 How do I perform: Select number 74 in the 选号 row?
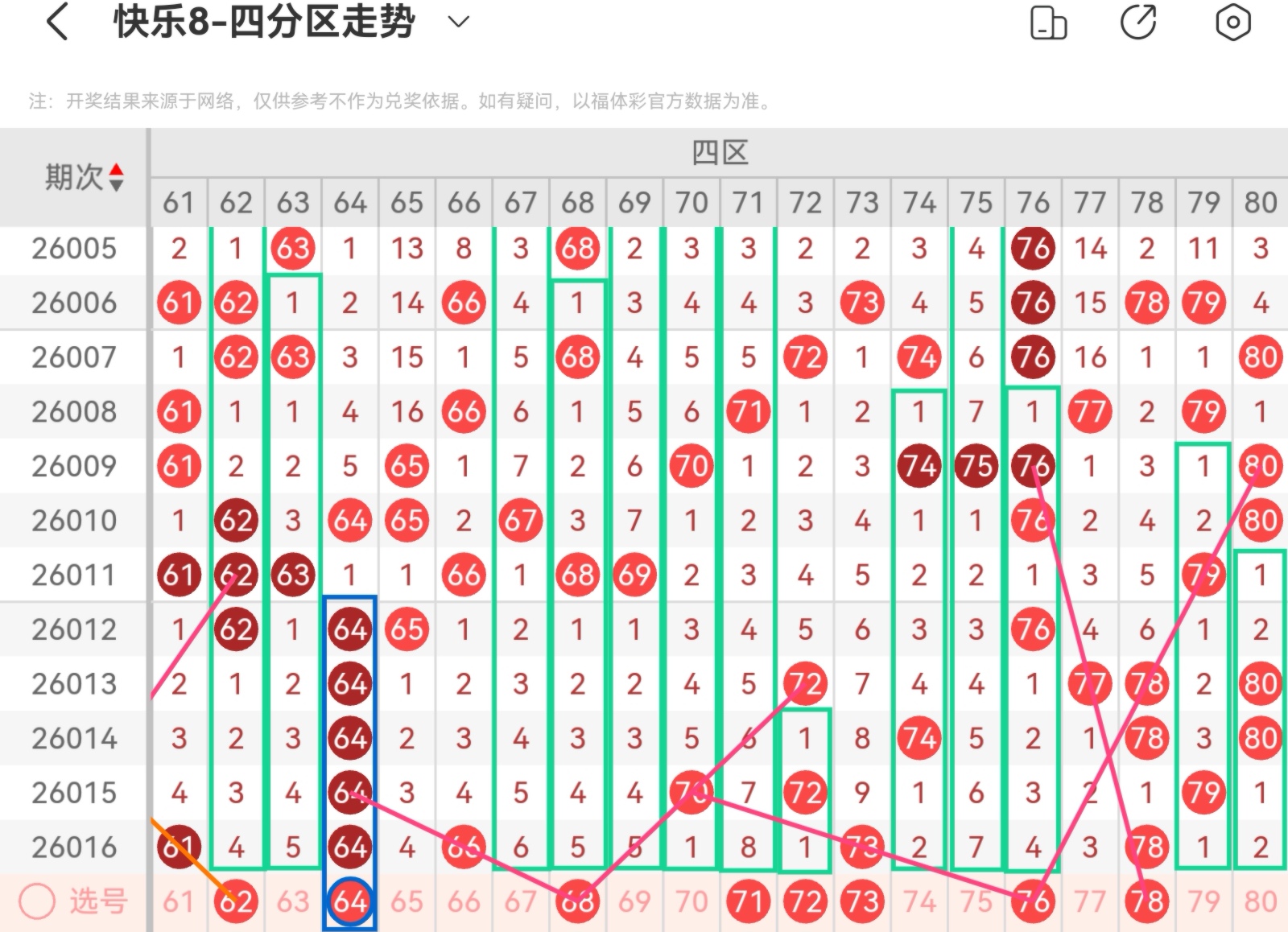(x=919, y=902)
